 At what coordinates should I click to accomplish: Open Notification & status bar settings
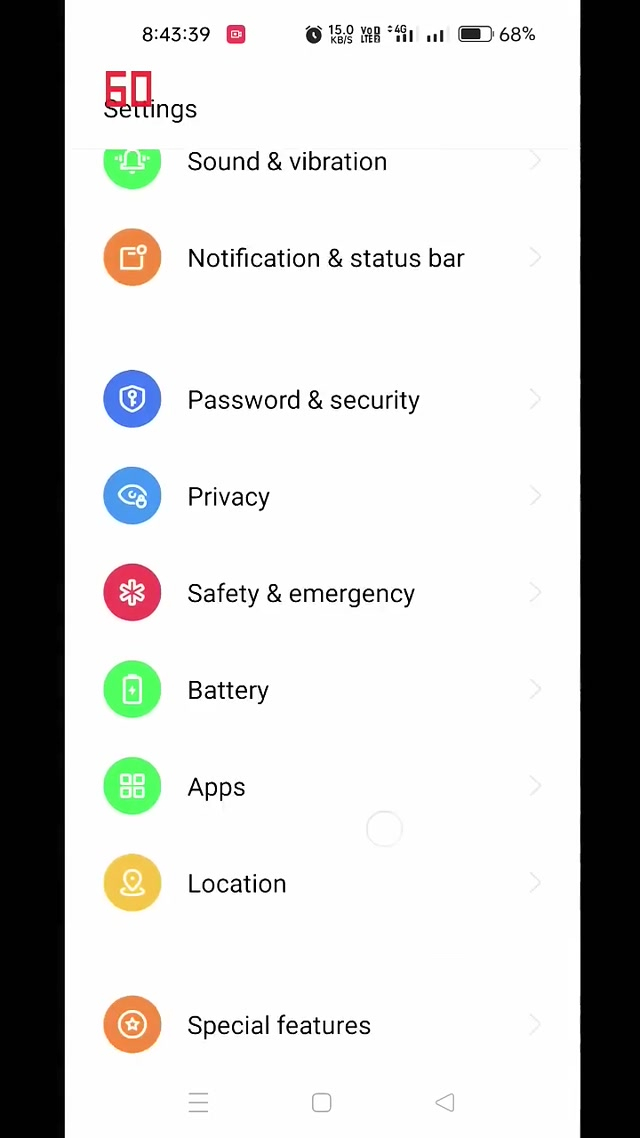325,258
